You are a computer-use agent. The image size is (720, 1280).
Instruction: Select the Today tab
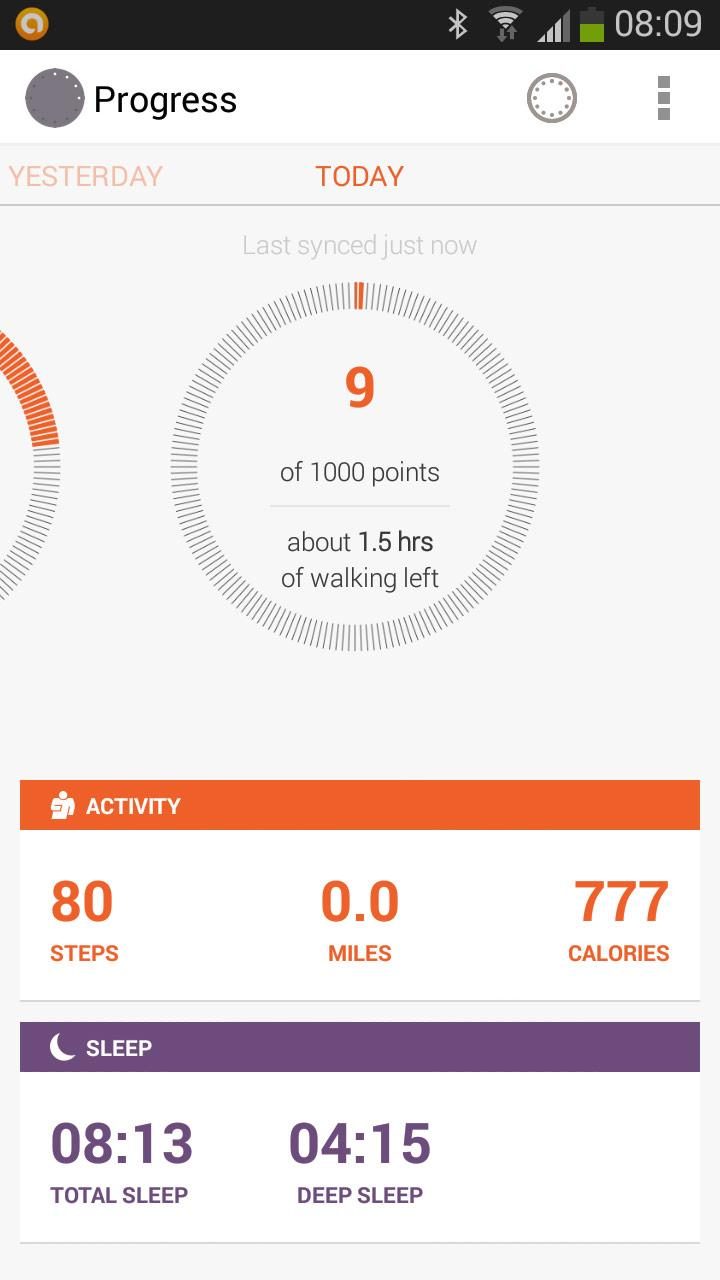click(359, 176)
